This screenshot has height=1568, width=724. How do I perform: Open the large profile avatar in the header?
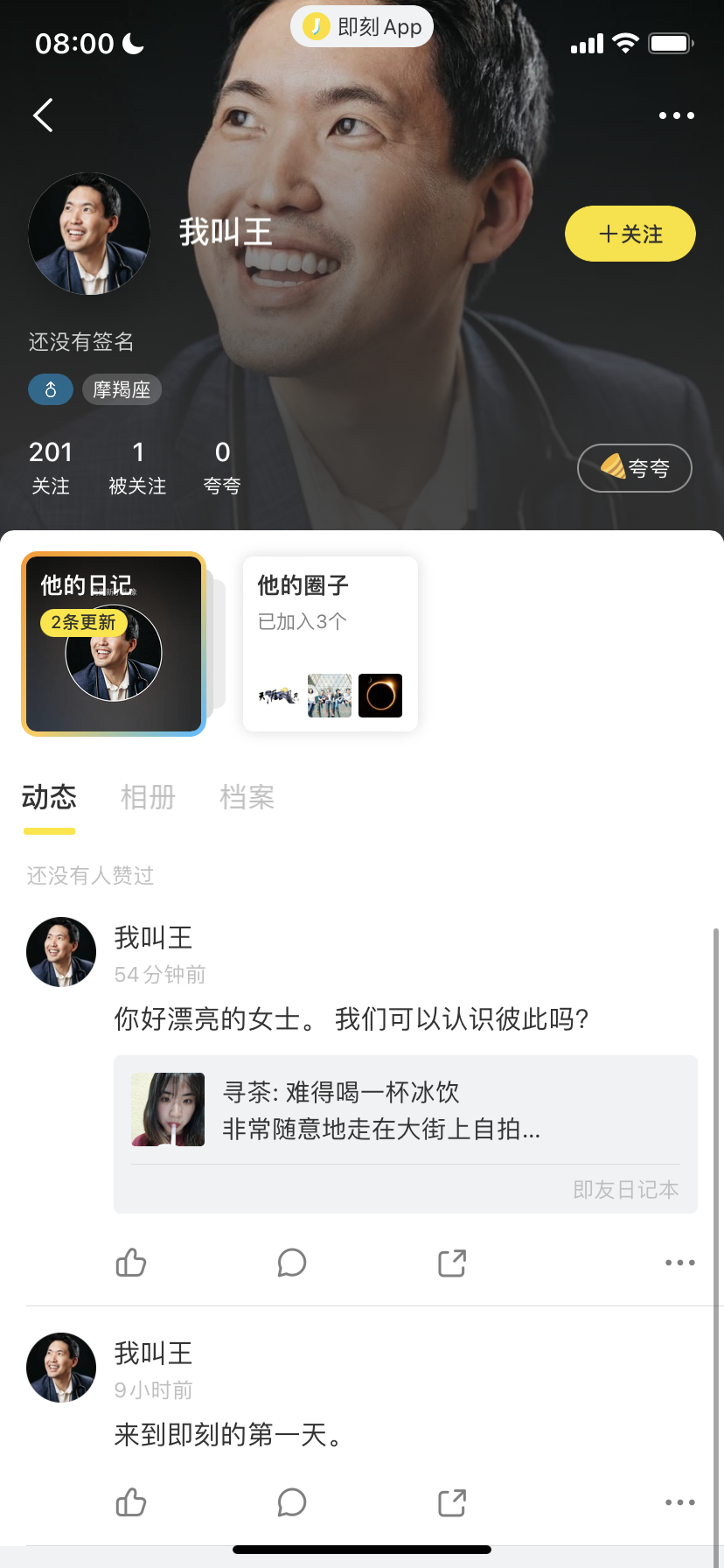(x=89, y=234)
